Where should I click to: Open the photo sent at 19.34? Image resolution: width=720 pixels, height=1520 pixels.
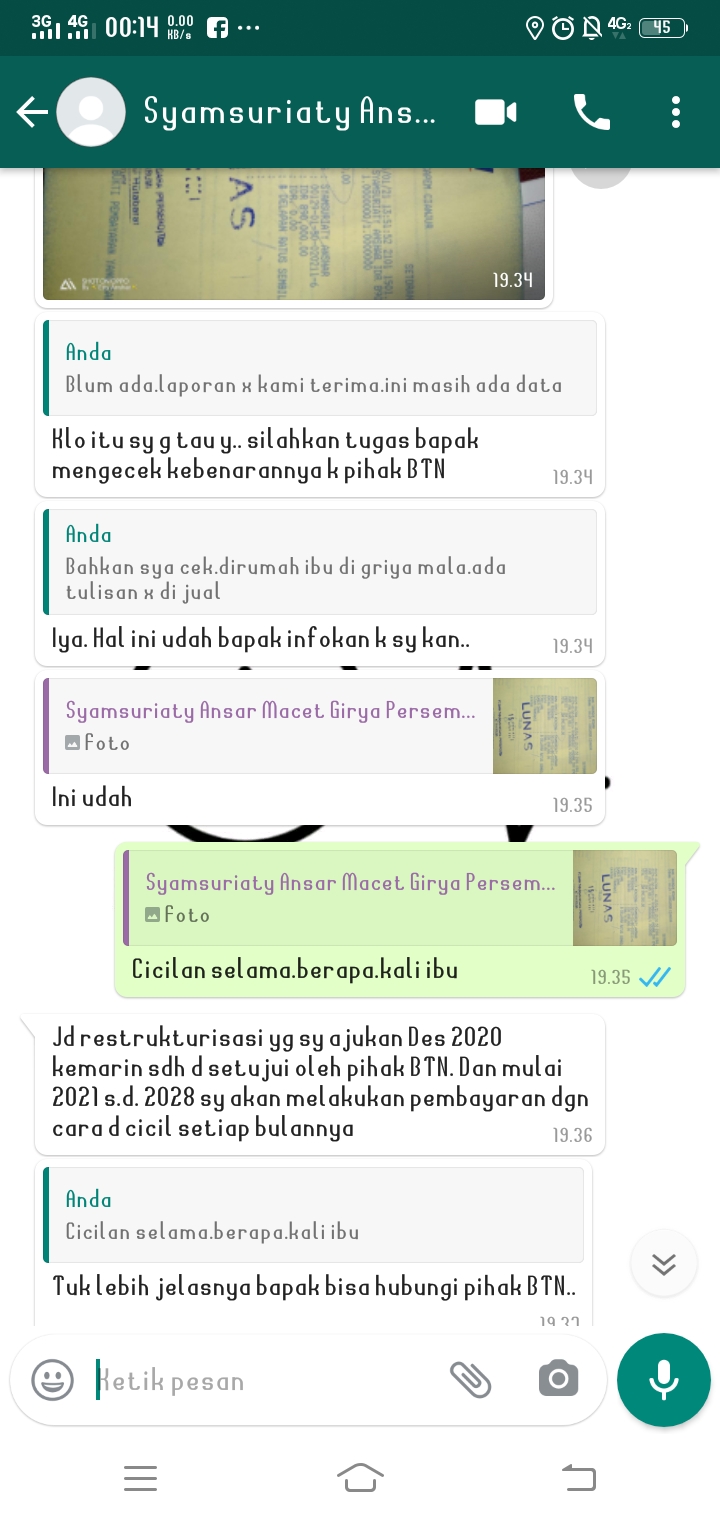(293, 235)
